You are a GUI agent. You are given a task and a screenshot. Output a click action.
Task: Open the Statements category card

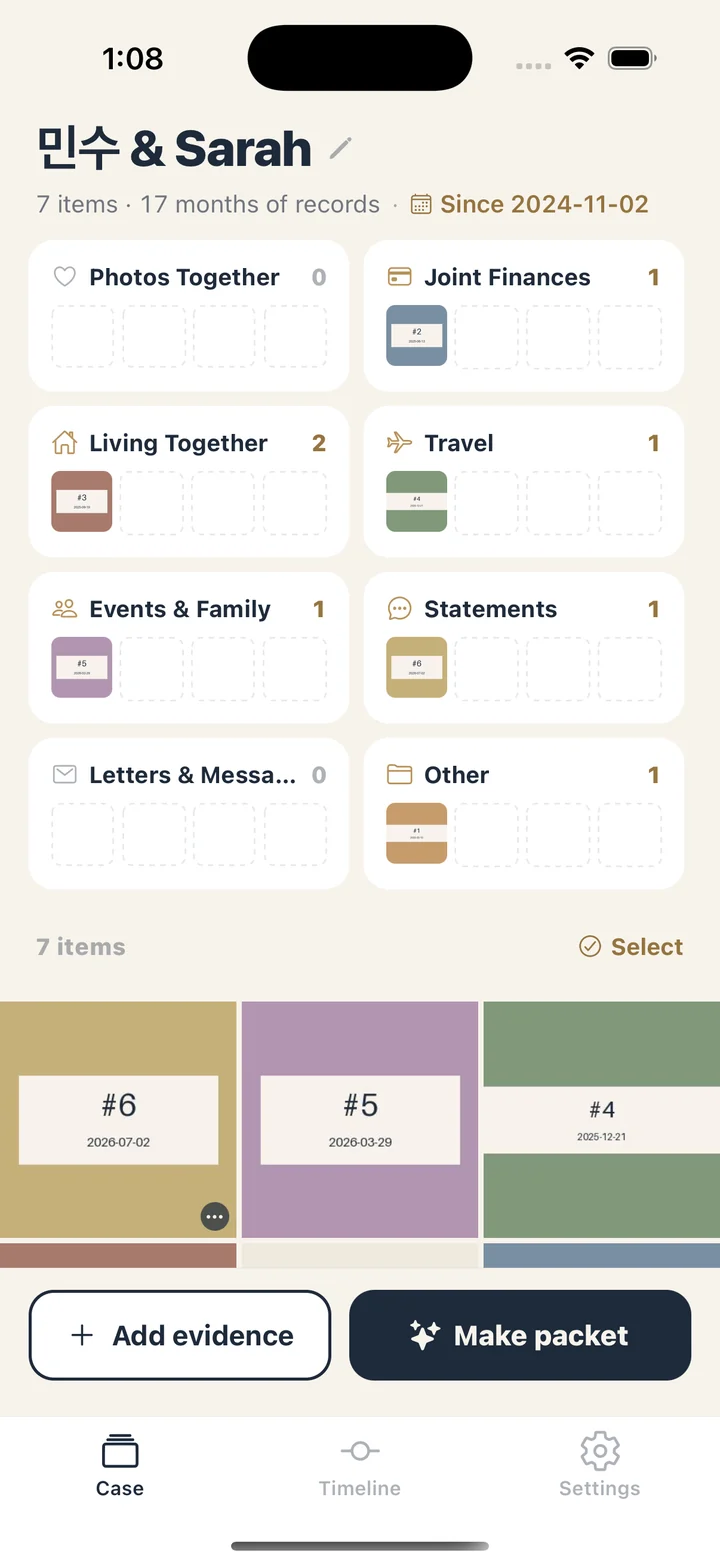pos(524,647)
